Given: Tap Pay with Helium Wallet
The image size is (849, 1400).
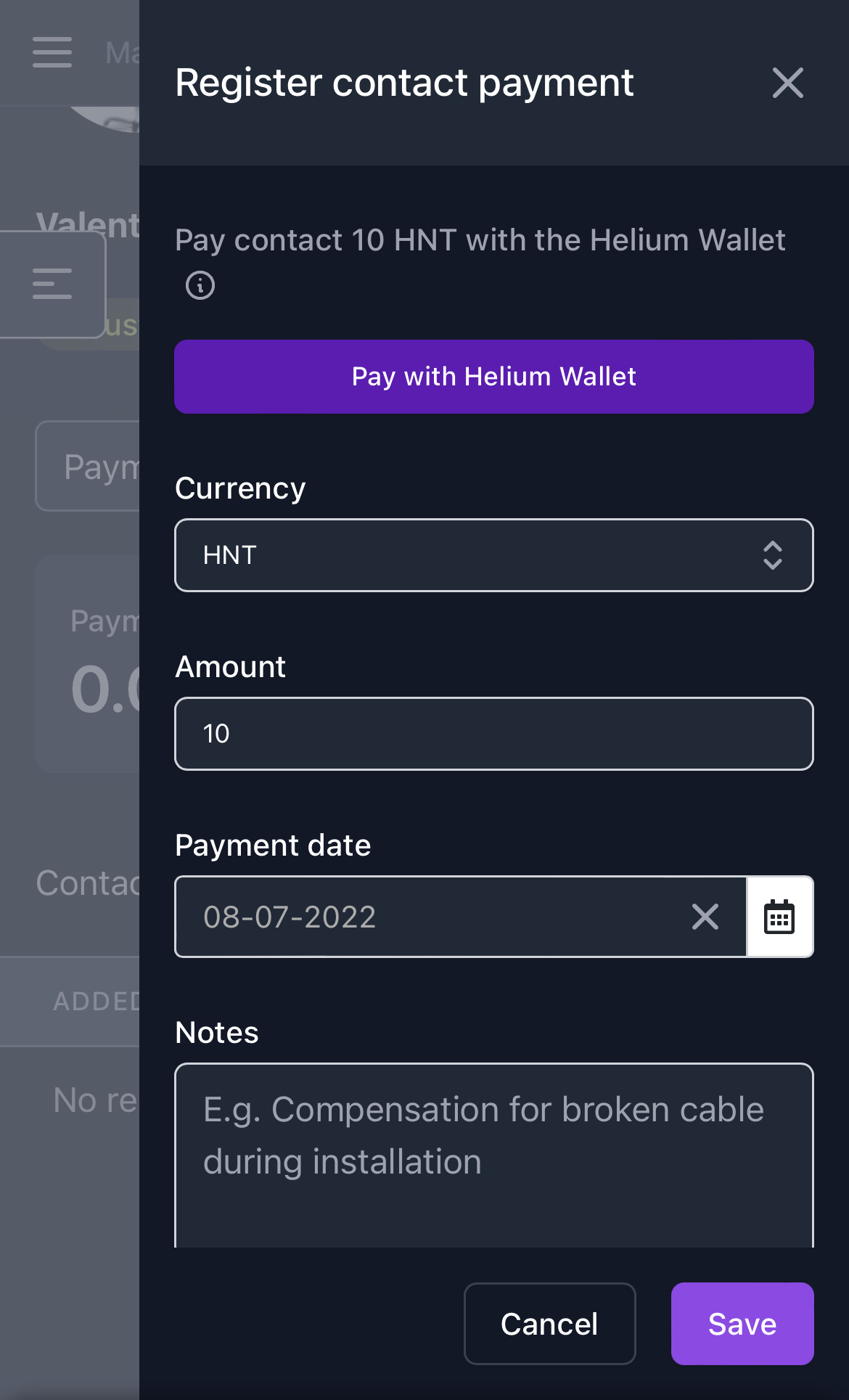Looking at the screenshot, I should [493, 377].
